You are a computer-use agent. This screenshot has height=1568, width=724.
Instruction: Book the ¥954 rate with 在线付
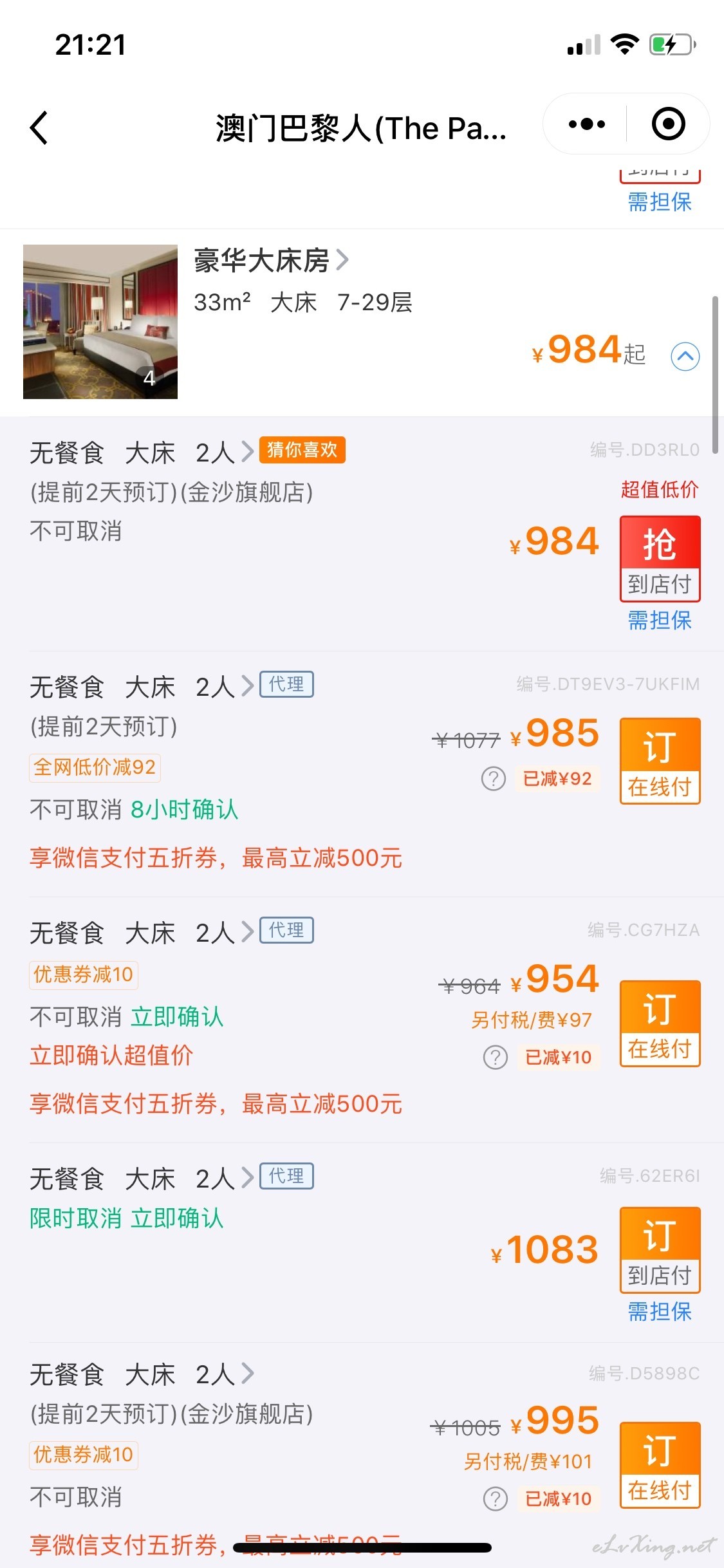[x=660, y=1023]
